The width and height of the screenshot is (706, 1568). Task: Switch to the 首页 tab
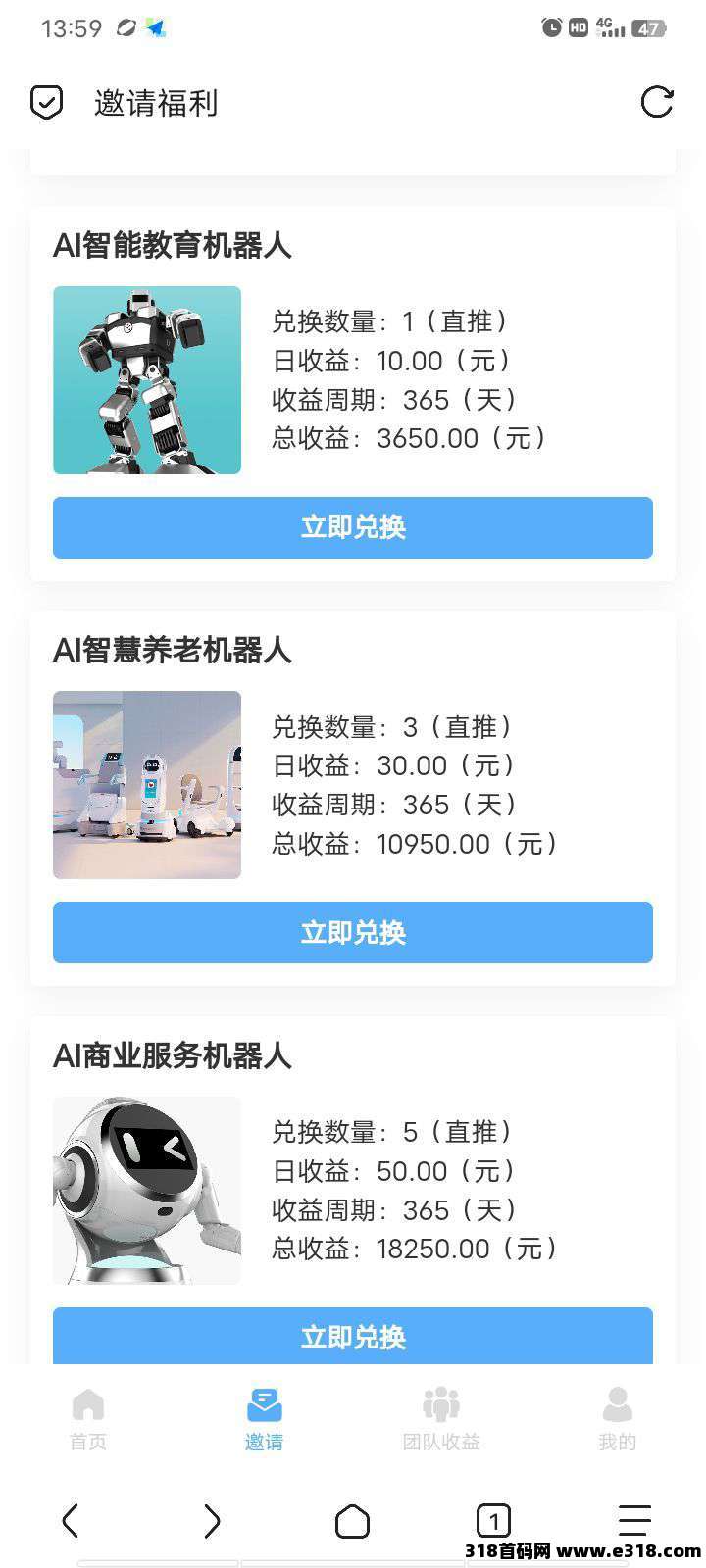click(x=88, y=1418)
